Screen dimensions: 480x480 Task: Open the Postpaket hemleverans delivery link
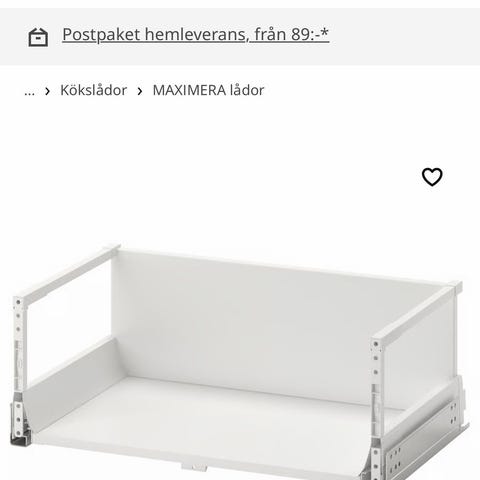click(x=196, y=35)
